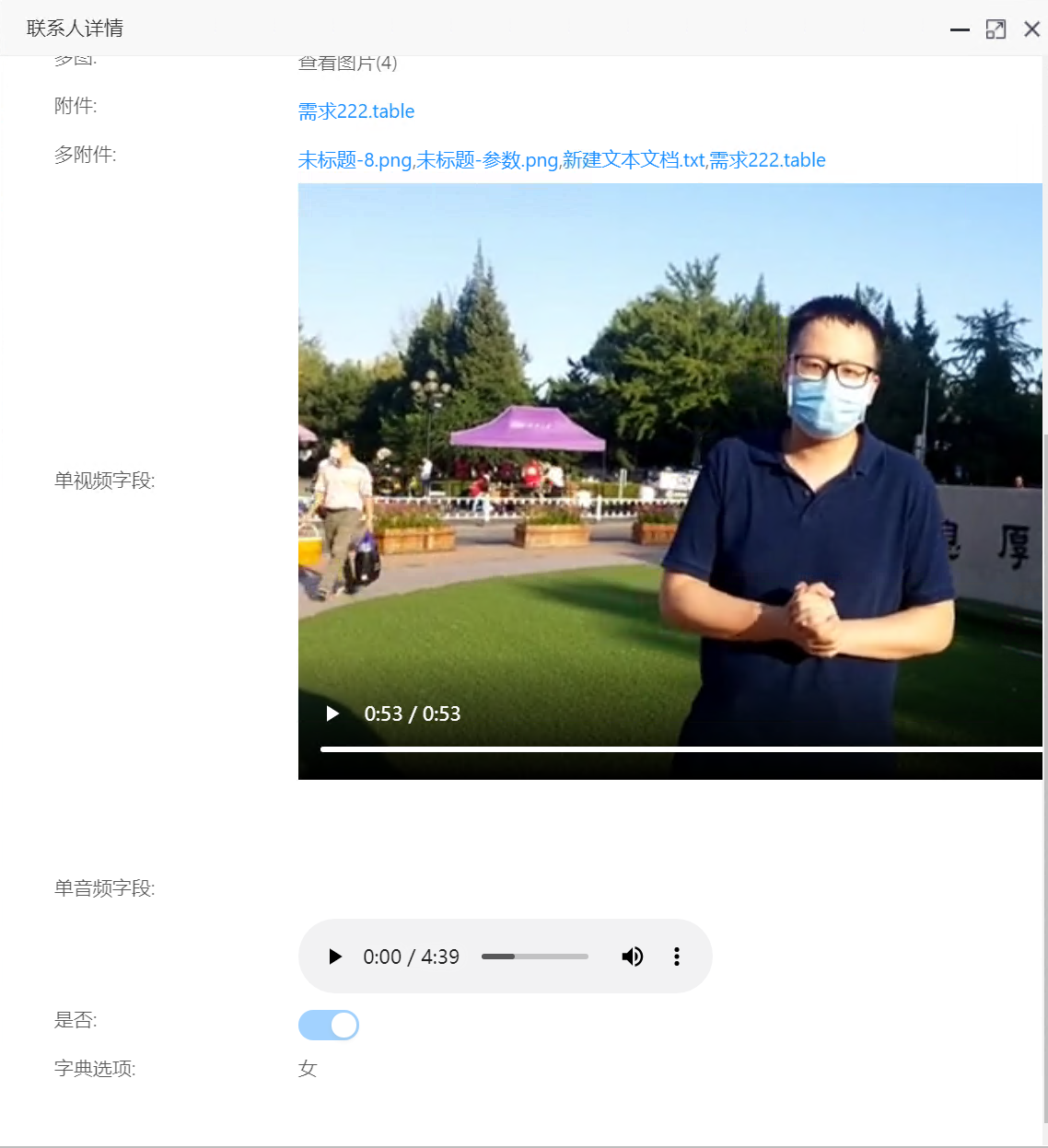Screen dimensions: 1048x1148
Task: Tap the audio seek bar
Action: click(x=534, y=957)
